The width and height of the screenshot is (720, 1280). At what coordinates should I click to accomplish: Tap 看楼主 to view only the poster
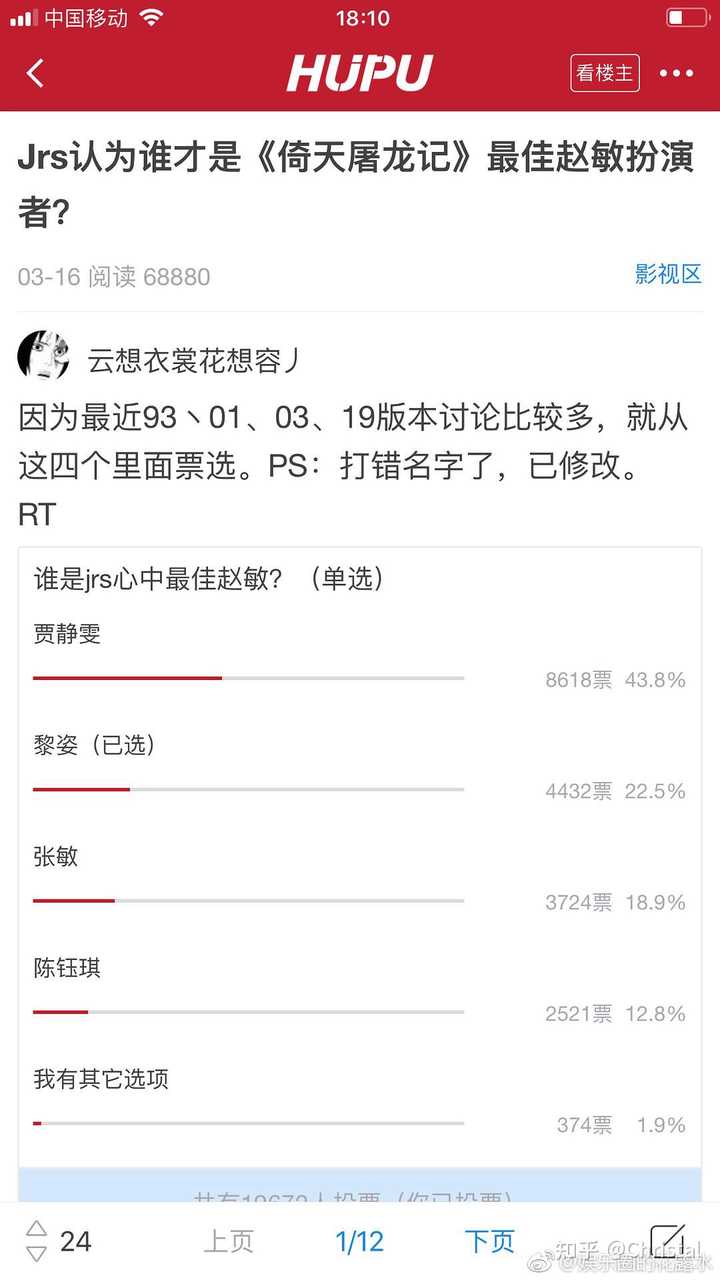pos(604,73)
